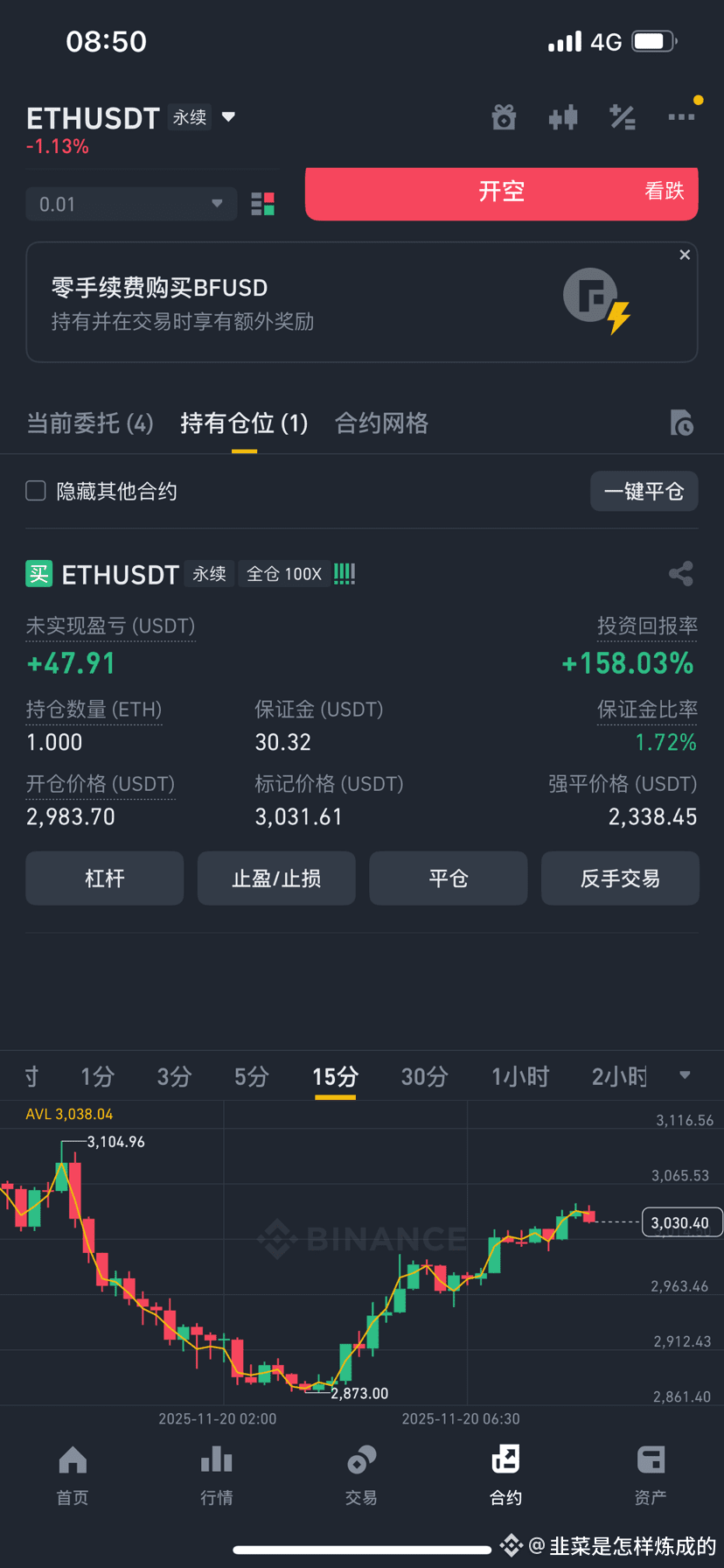Dismiss the BFUSD banner with the × button

point(685,255)
